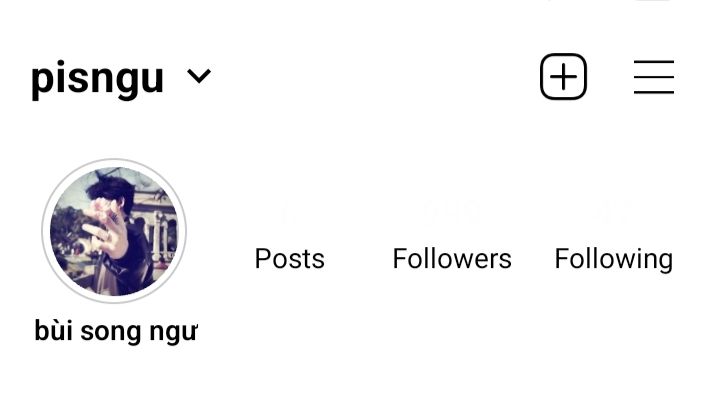Open the pisngu account switcher dropdown
This screenshot has height=405, width=720.
click(199, 76)
